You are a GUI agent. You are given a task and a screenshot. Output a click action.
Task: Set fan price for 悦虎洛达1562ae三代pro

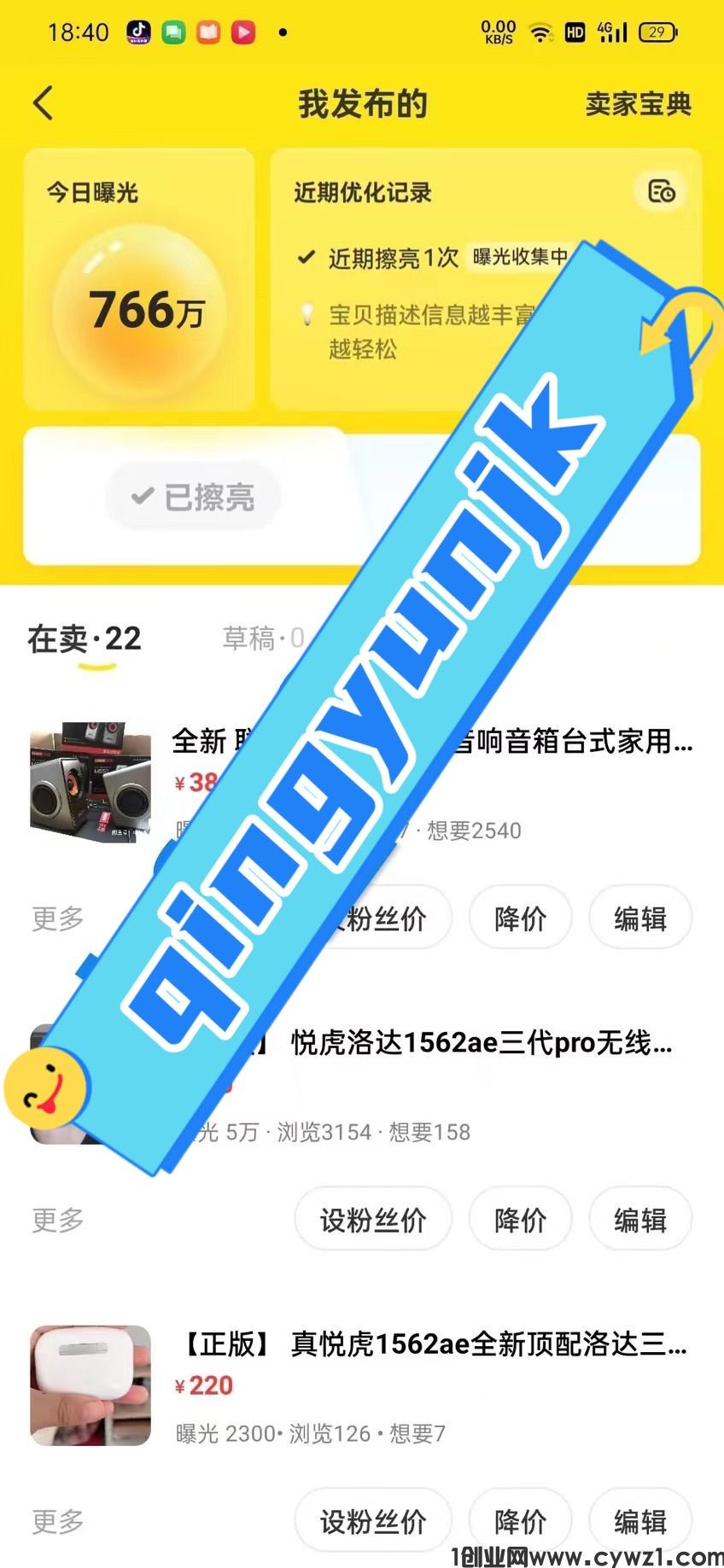point(373,1220)
